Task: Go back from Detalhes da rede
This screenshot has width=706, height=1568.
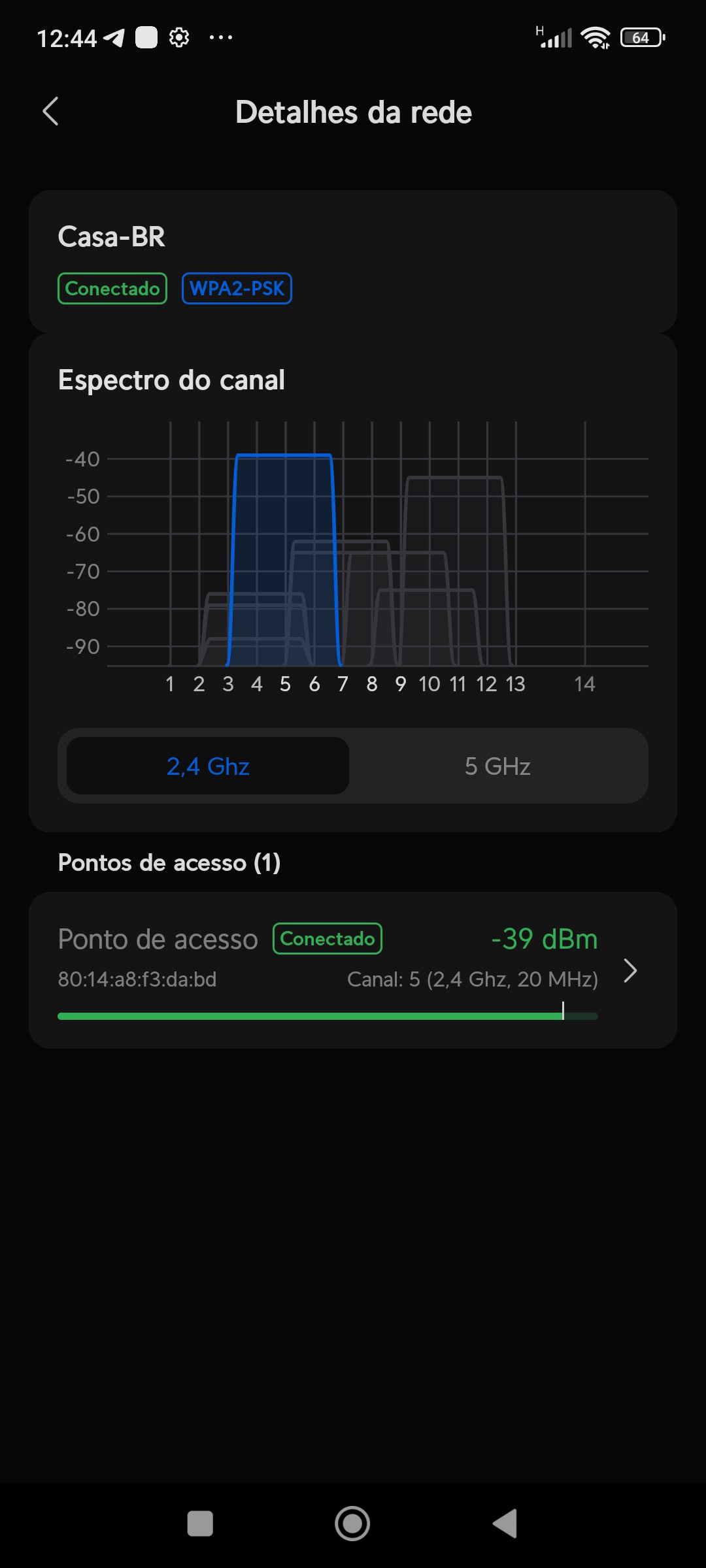Action: coord(51,111)
